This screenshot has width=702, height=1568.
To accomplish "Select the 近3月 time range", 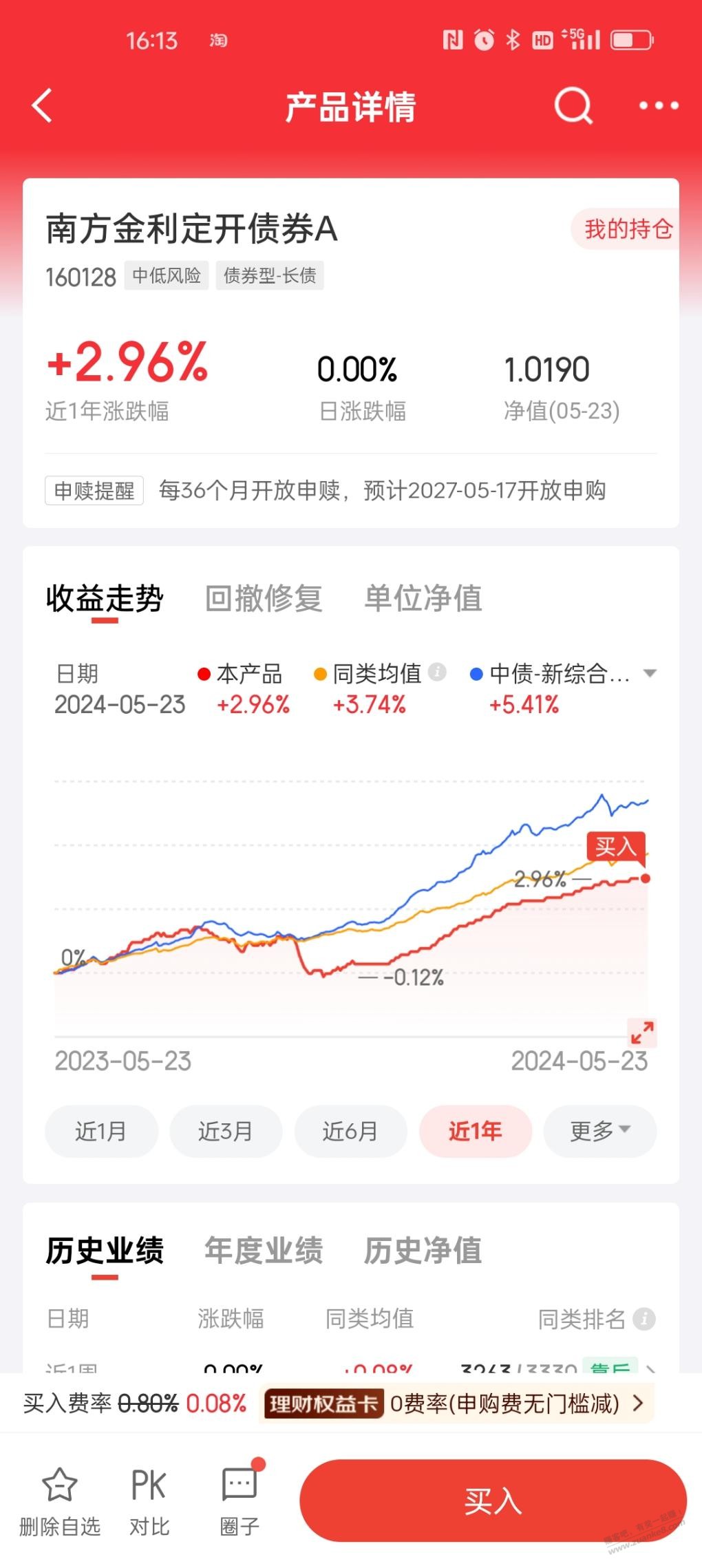I will [226, 1131].
